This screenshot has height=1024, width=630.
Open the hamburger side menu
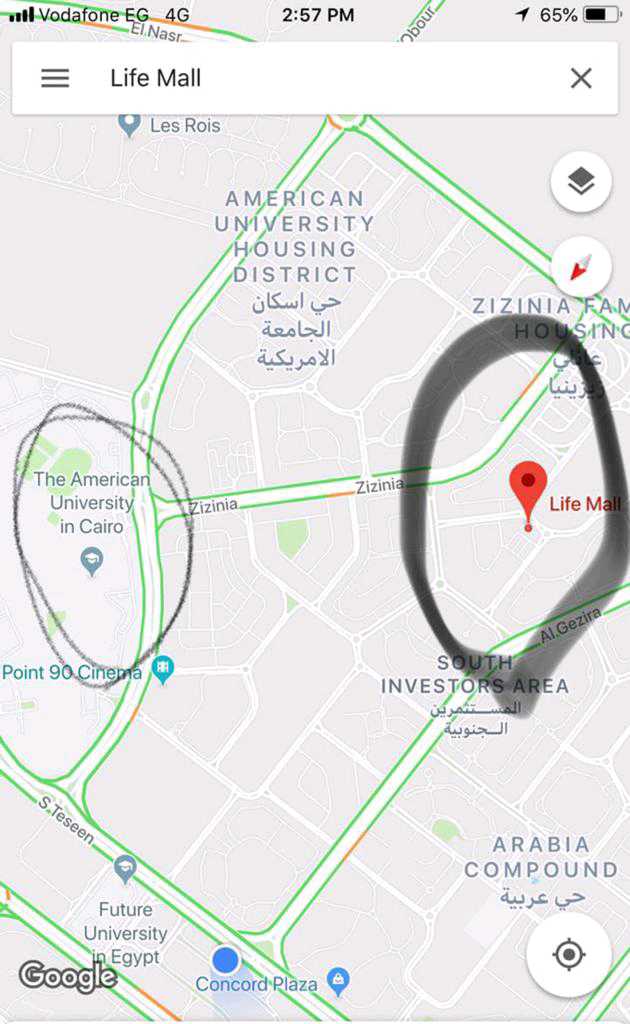[55, 78]
